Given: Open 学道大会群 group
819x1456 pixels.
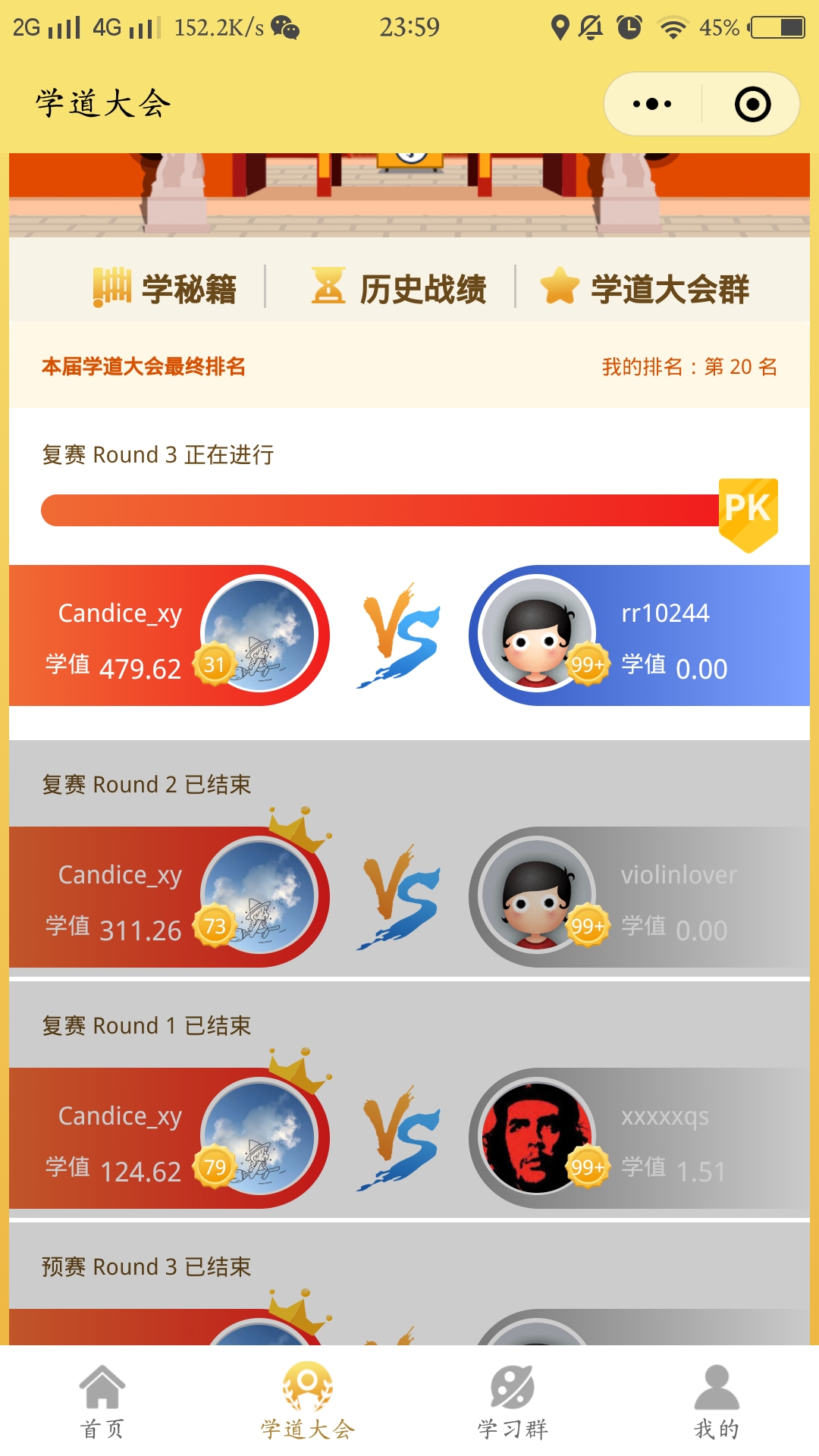Looking at the screenshot, I should 645,288.
